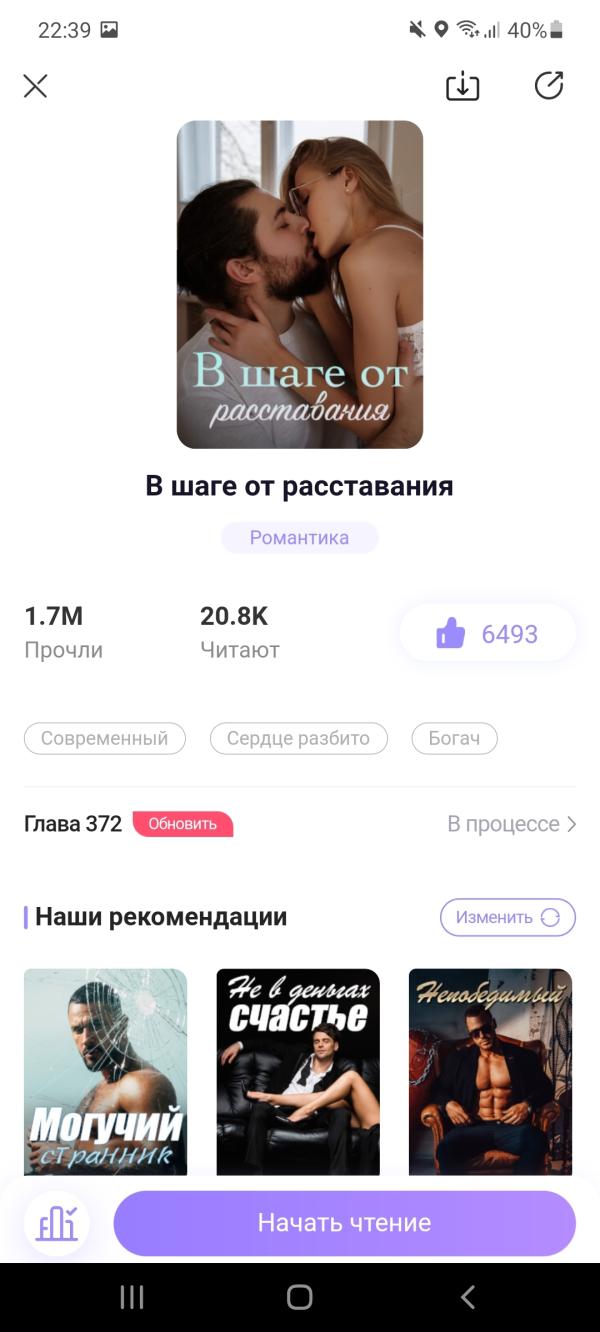Select the Сердце разбито tag
Screen dimensions: 600x1332
298,739
